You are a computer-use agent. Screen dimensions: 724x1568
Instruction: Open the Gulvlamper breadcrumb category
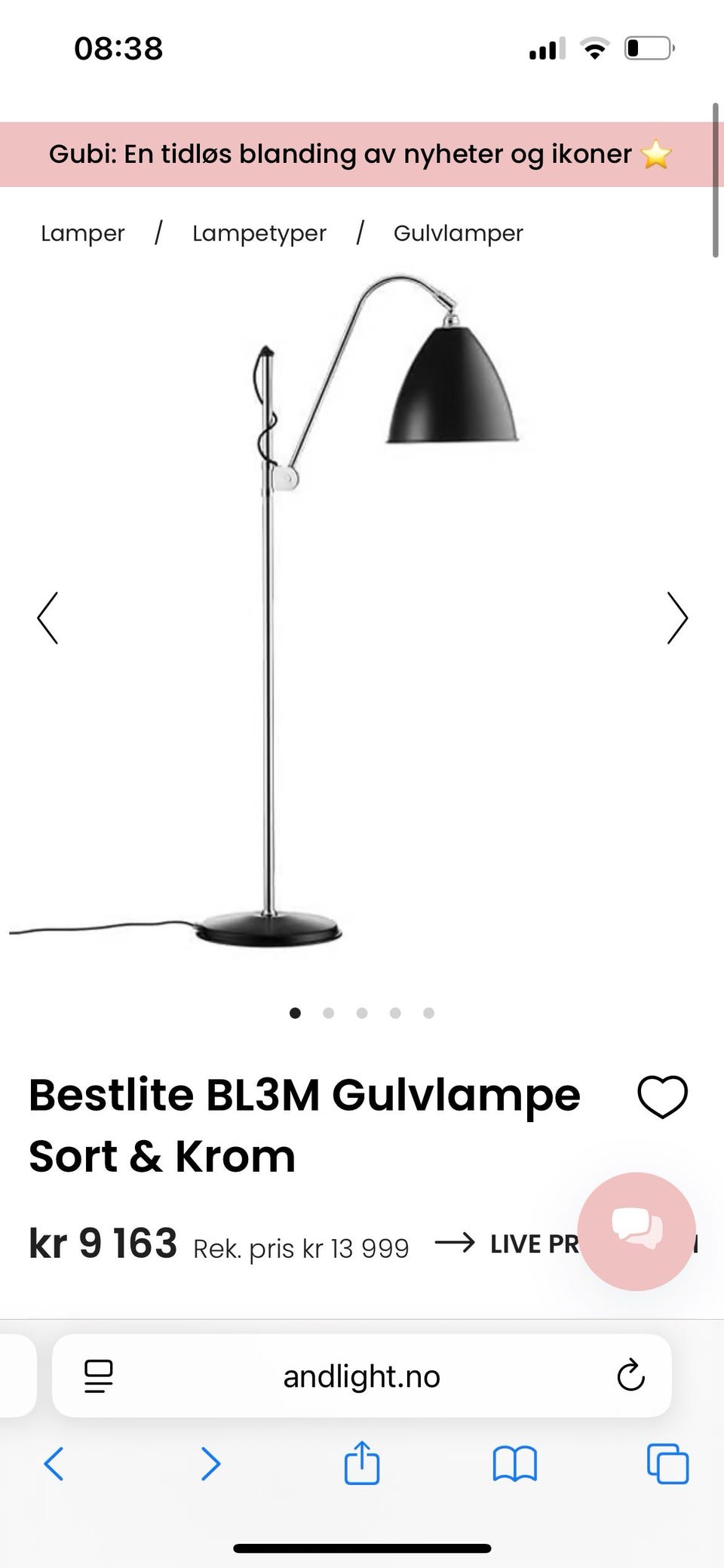pos(457,232)
